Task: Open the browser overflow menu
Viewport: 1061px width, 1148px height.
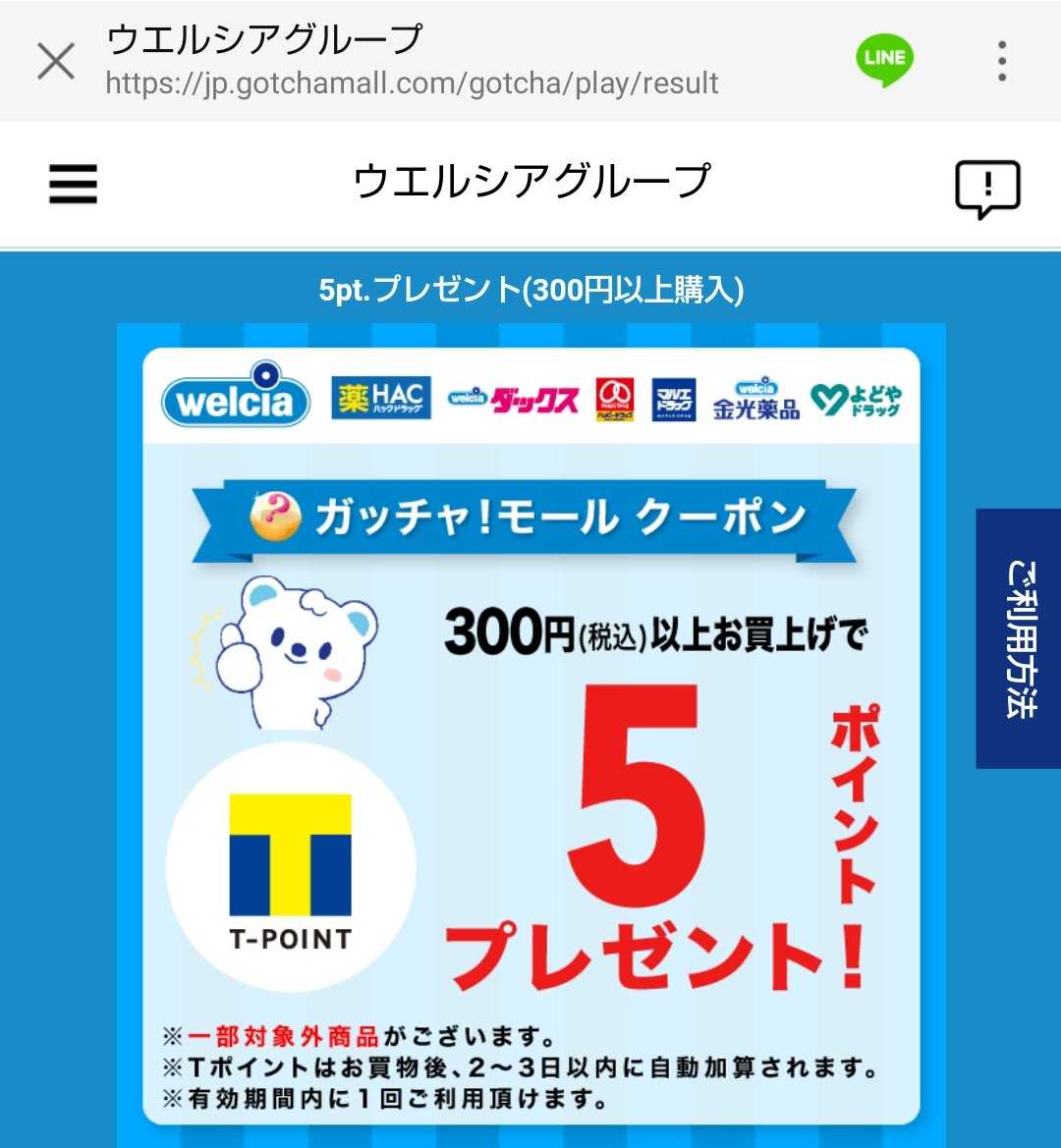Action: pyautogui.click(x=1001, y=61)
